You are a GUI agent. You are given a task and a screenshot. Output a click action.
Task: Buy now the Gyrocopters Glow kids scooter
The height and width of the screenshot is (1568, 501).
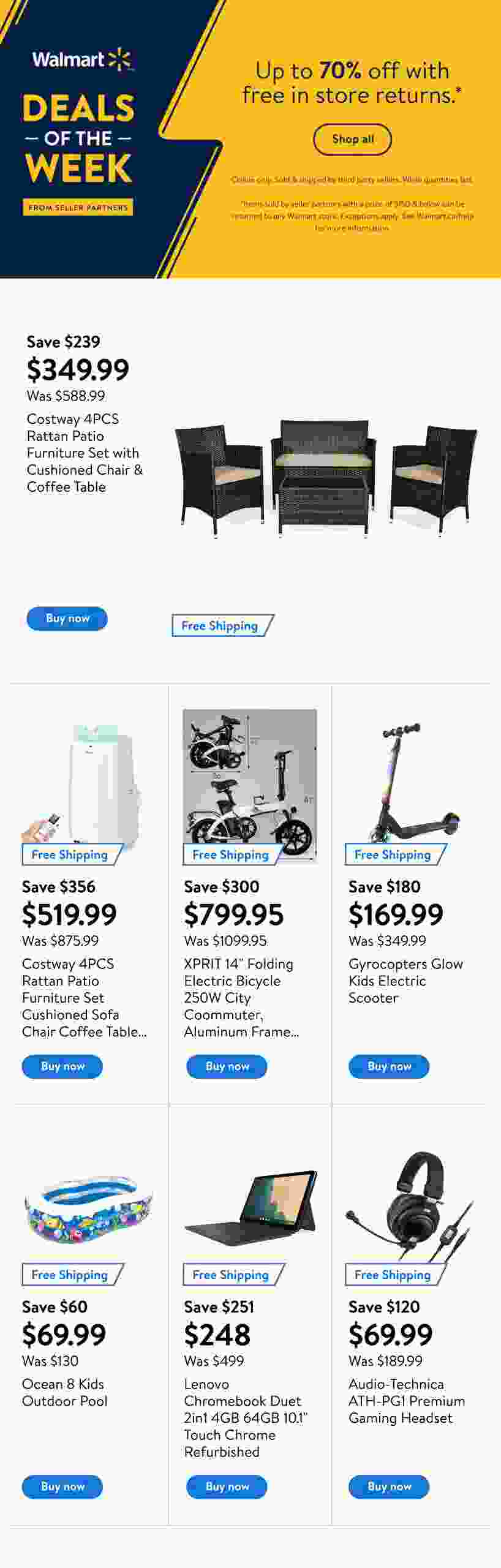pyautogui.click(x=389, y=1066)
